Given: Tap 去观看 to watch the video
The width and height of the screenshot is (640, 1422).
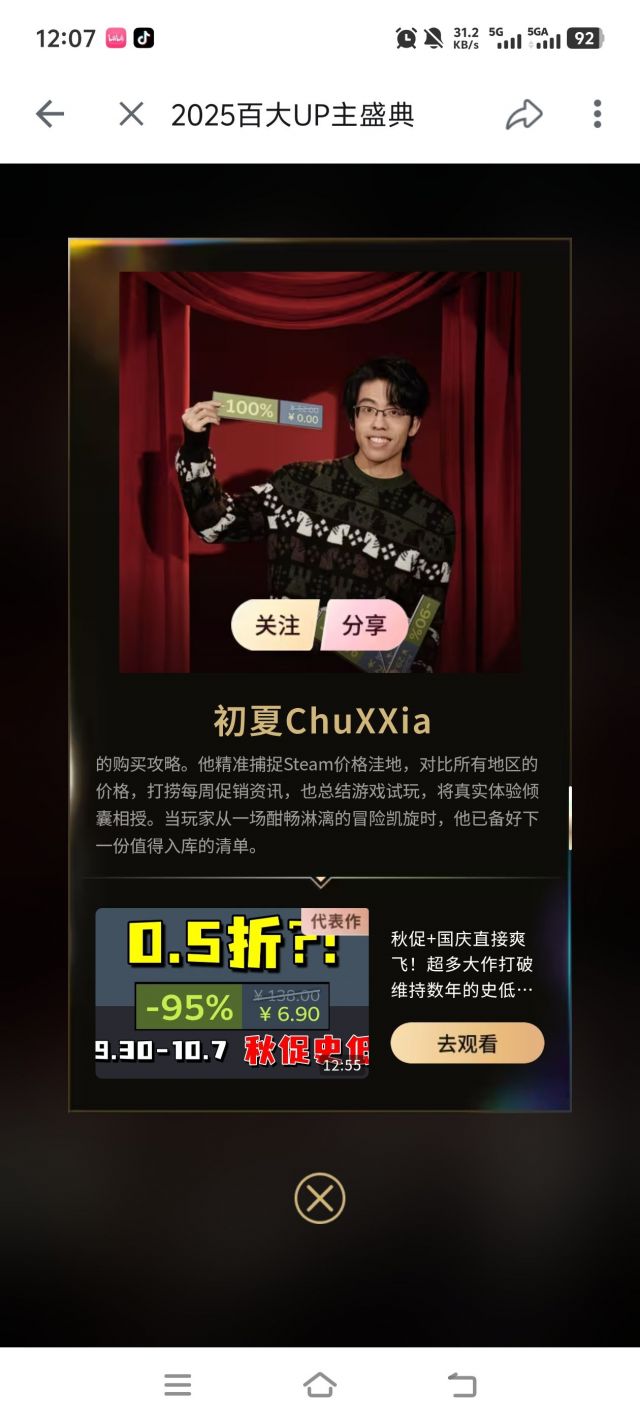Looking at the screenshot, I should 467,1043.
